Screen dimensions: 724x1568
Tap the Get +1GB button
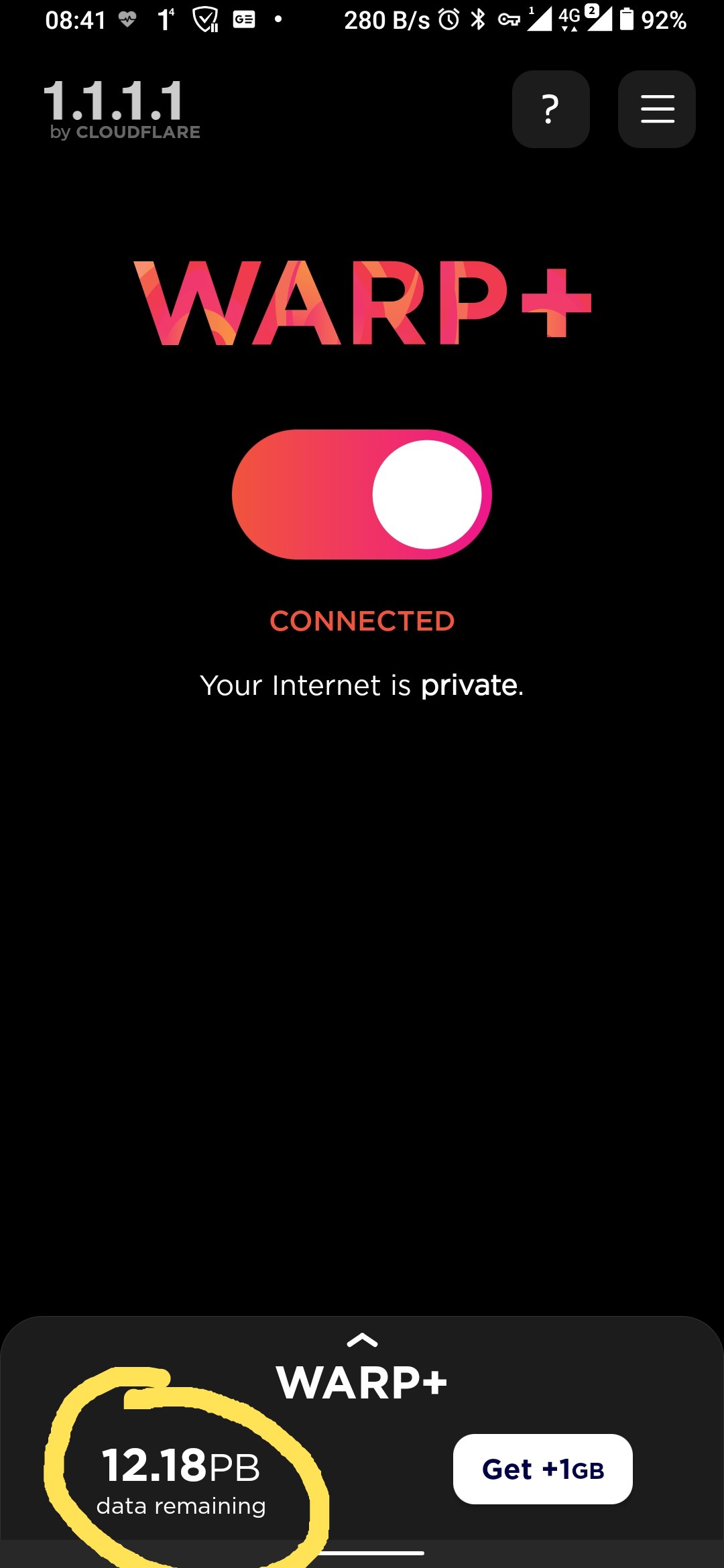[543, 1469]
